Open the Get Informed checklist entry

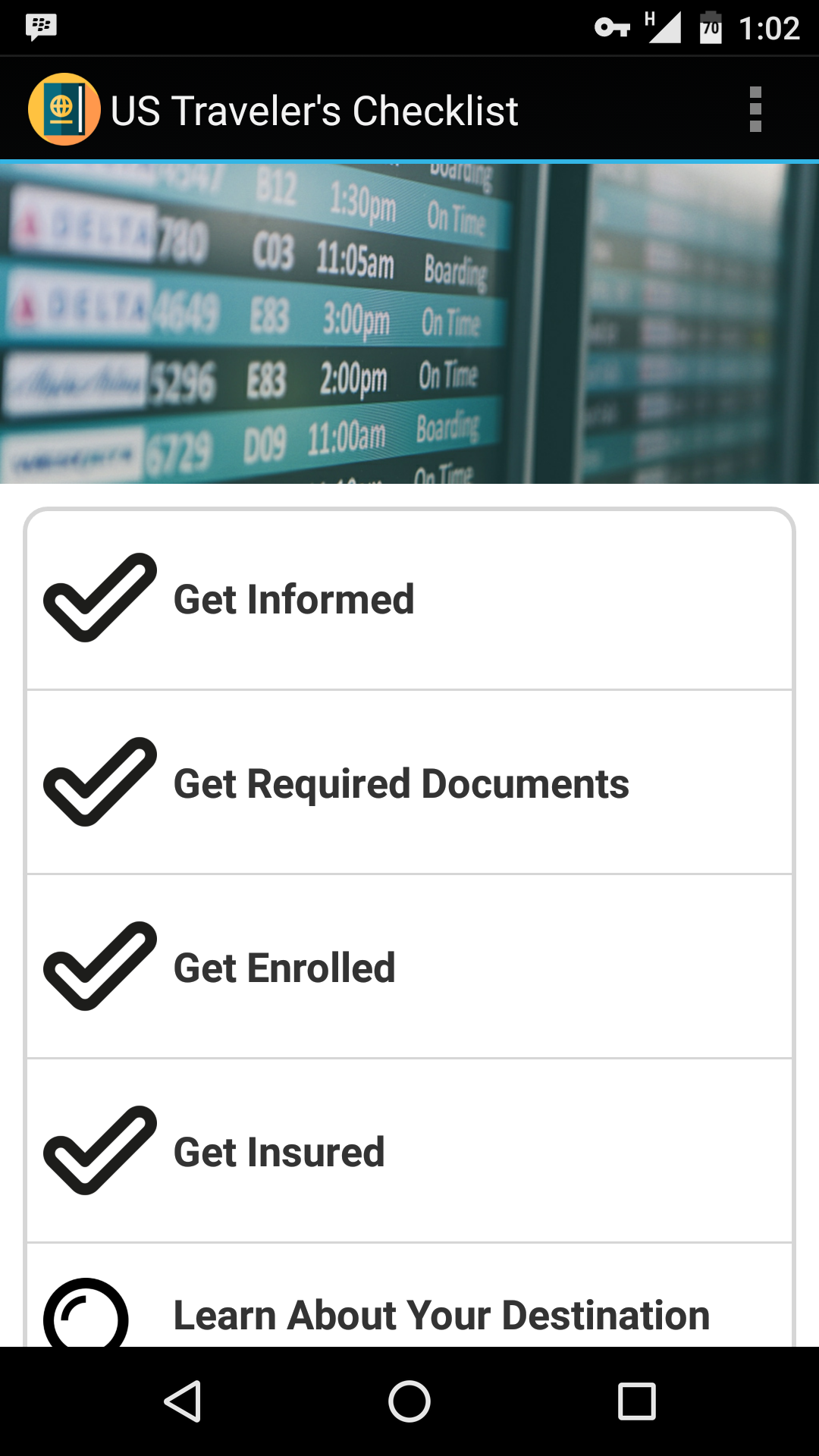(x=293, y=599)
